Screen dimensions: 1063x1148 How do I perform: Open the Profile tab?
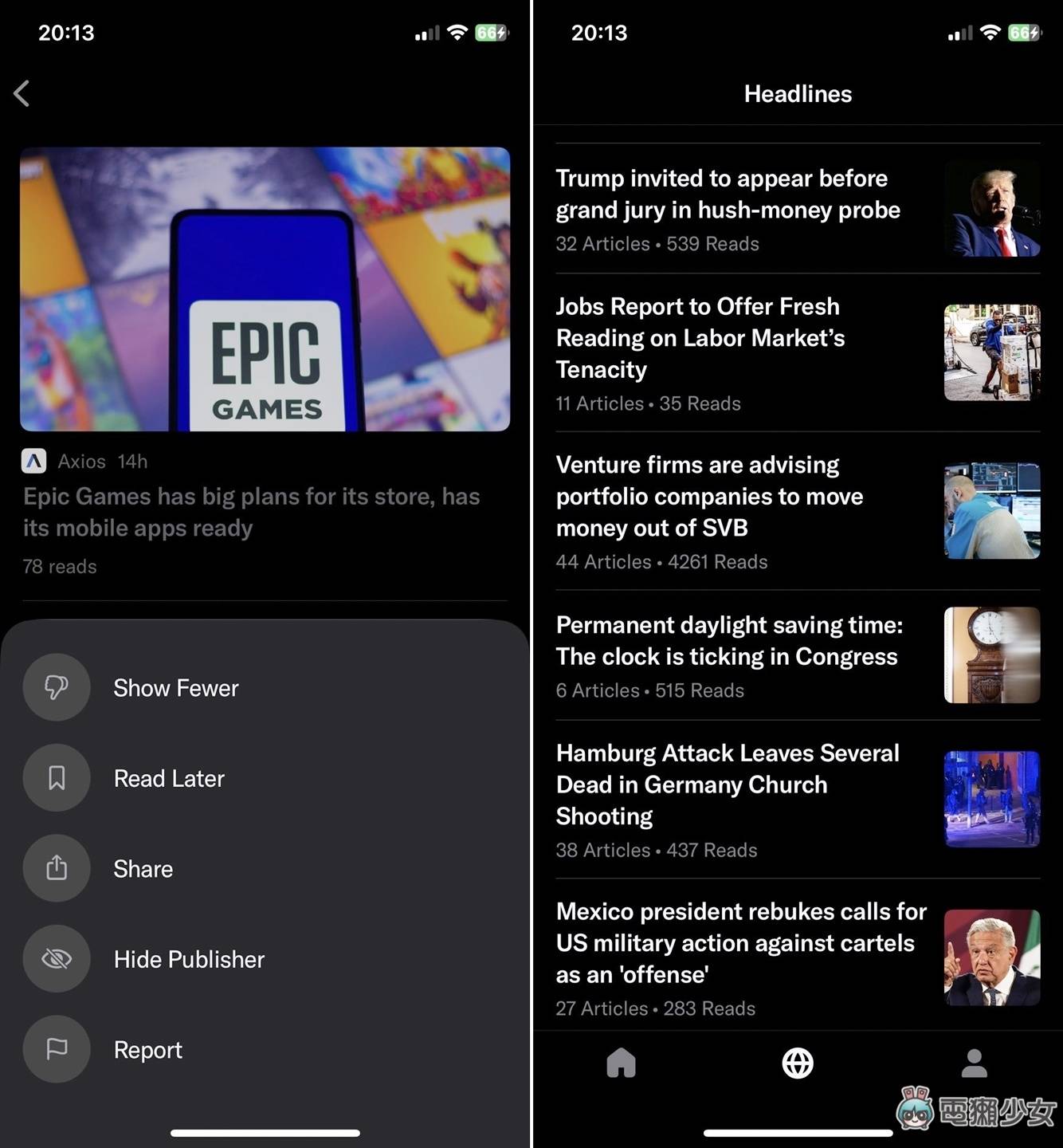[974, 1063]
